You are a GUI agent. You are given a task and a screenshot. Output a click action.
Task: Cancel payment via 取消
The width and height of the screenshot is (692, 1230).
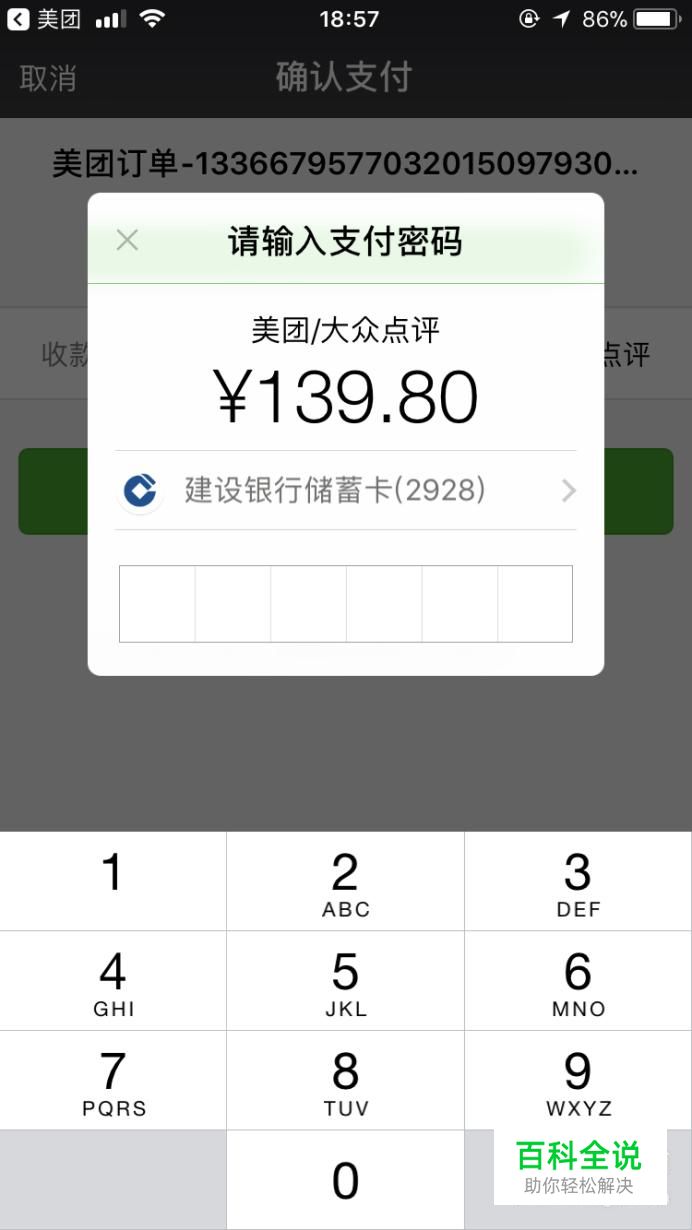(48, 78)
